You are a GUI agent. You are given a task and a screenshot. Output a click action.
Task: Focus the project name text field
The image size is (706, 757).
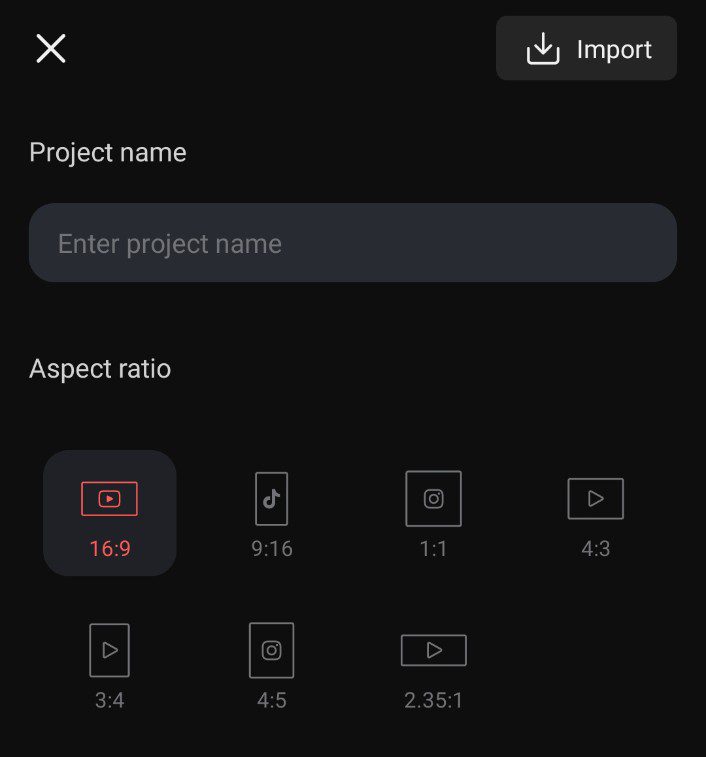coord(352,243)
